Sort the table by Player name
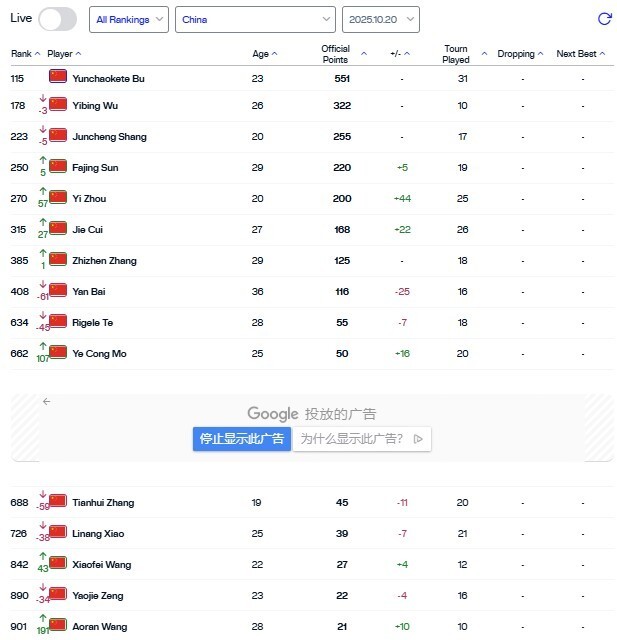Viewport: 617px width, 640px height. click(x=64, y=54)
